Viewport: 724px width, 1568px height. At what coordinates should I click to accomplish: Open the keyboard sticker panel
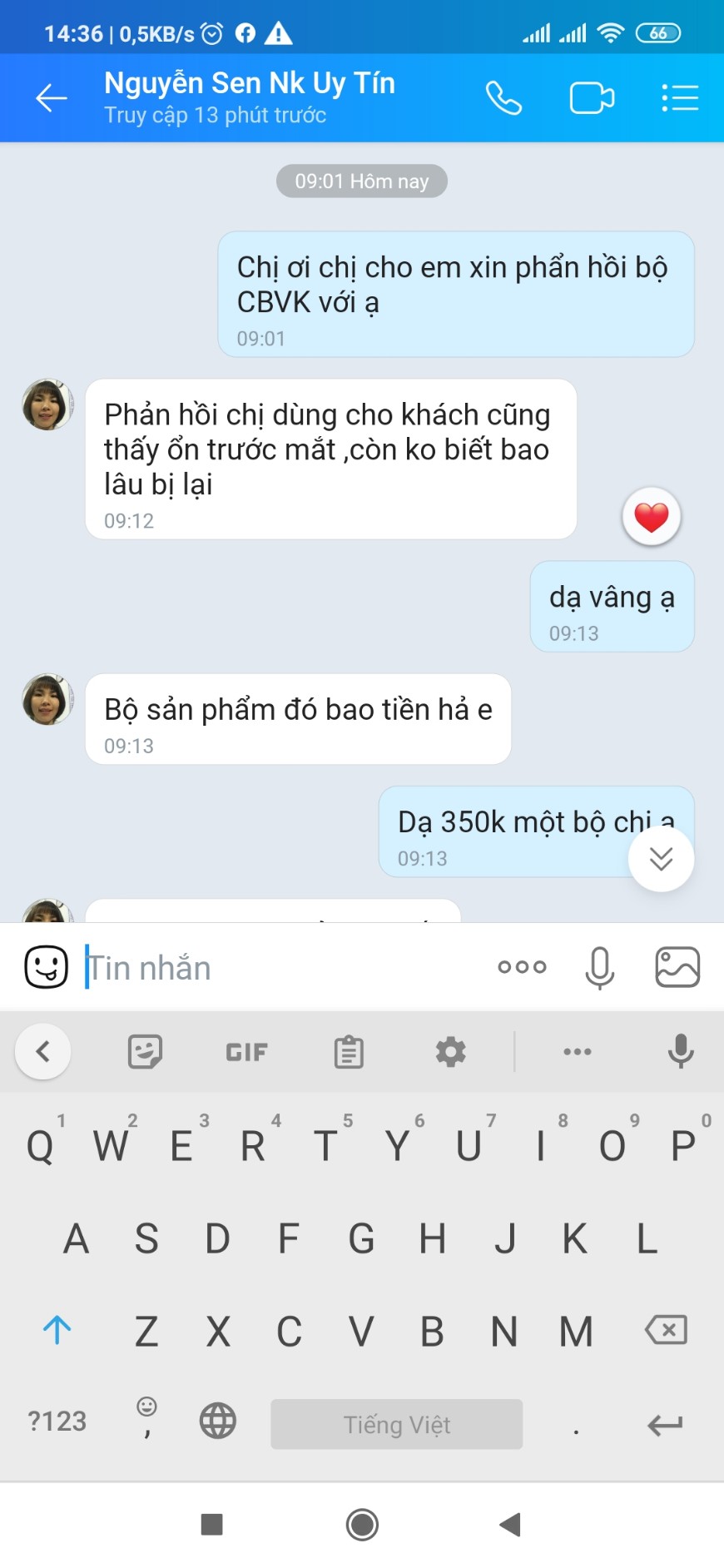pos(145,1052)
